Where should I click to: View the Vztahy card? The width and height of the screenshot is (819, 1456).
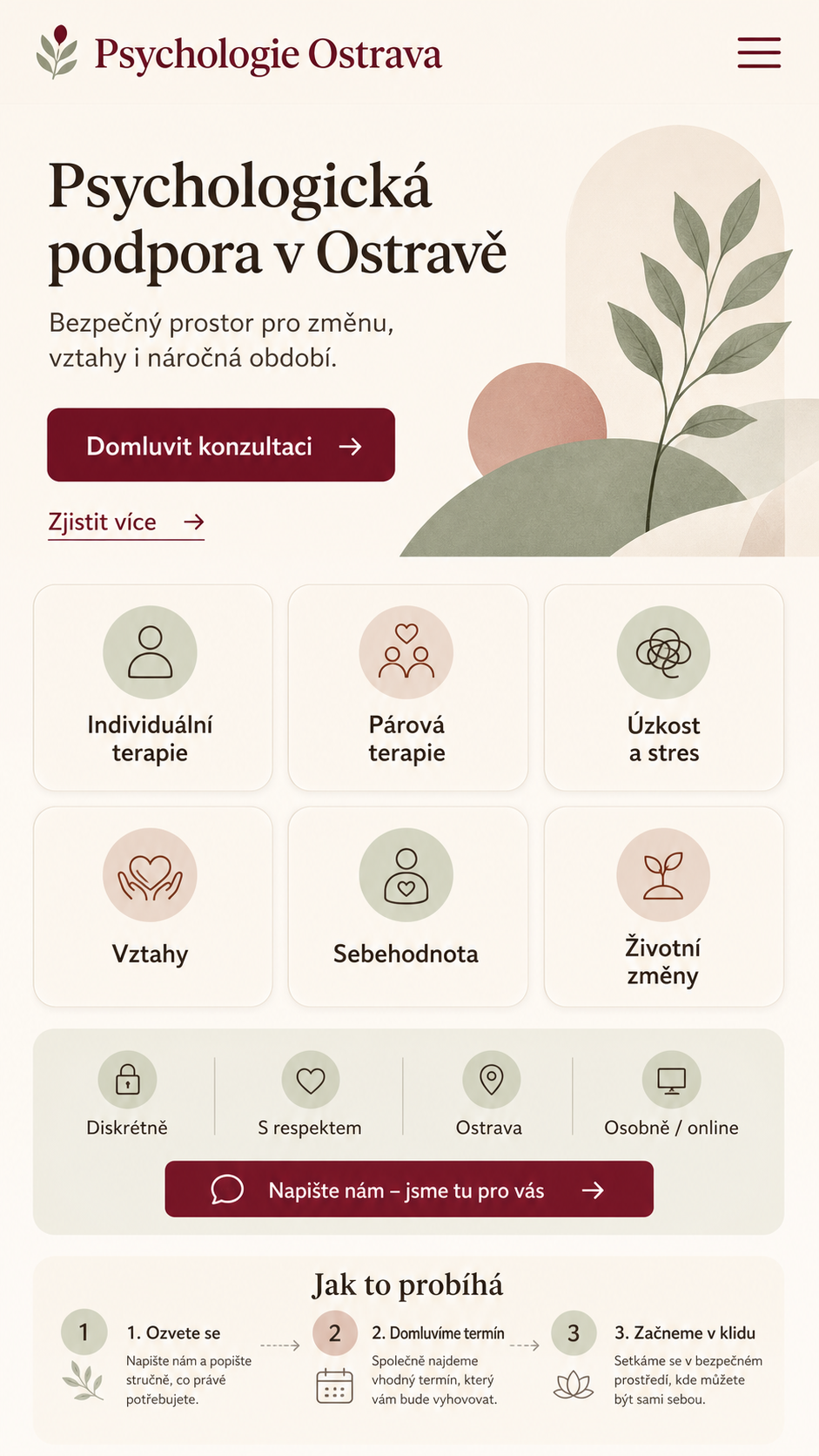point(152,907)
